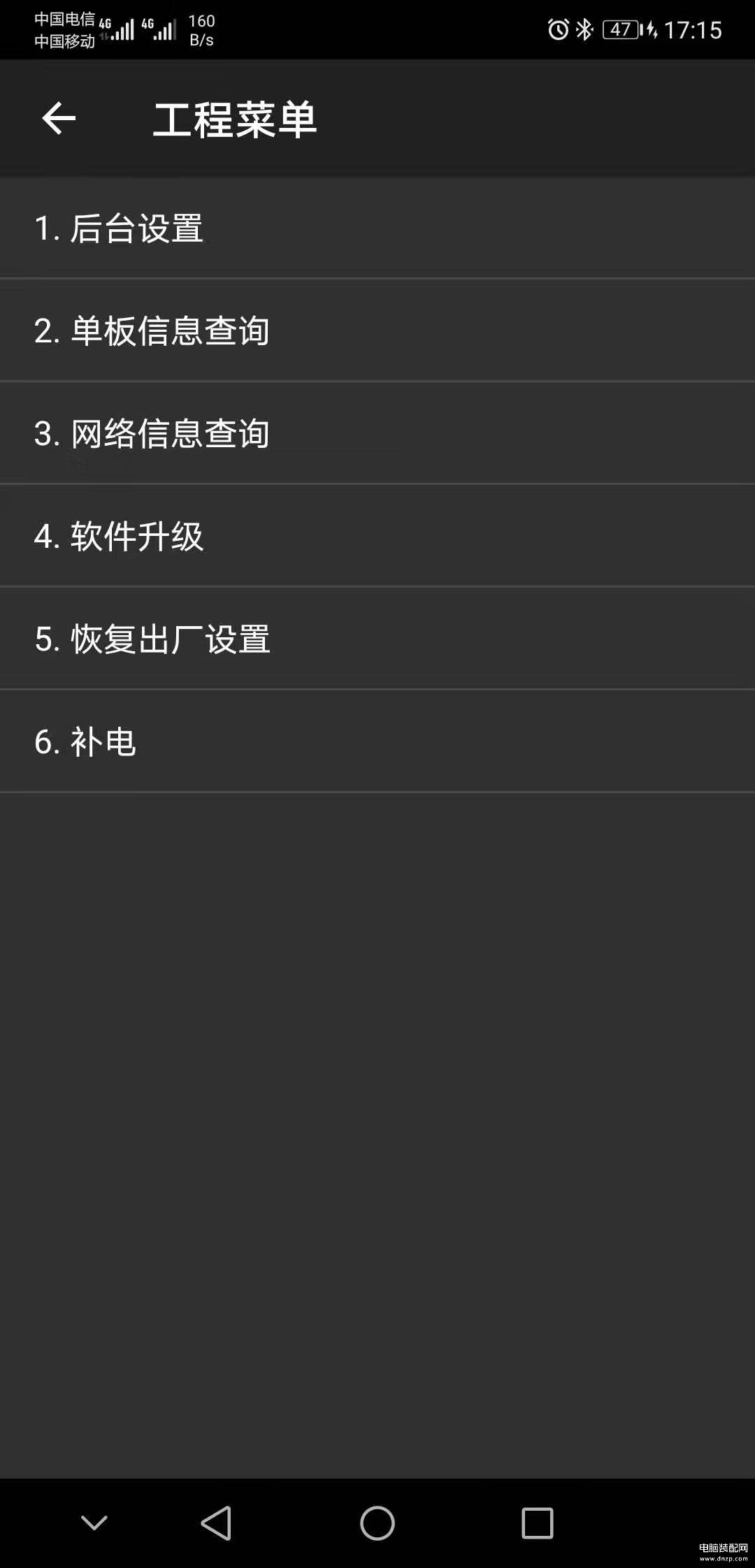This screenshot has width=755, height=1568.
Task: Hide navigation bar with the down chevron
Action: (x=94, y=1522)
